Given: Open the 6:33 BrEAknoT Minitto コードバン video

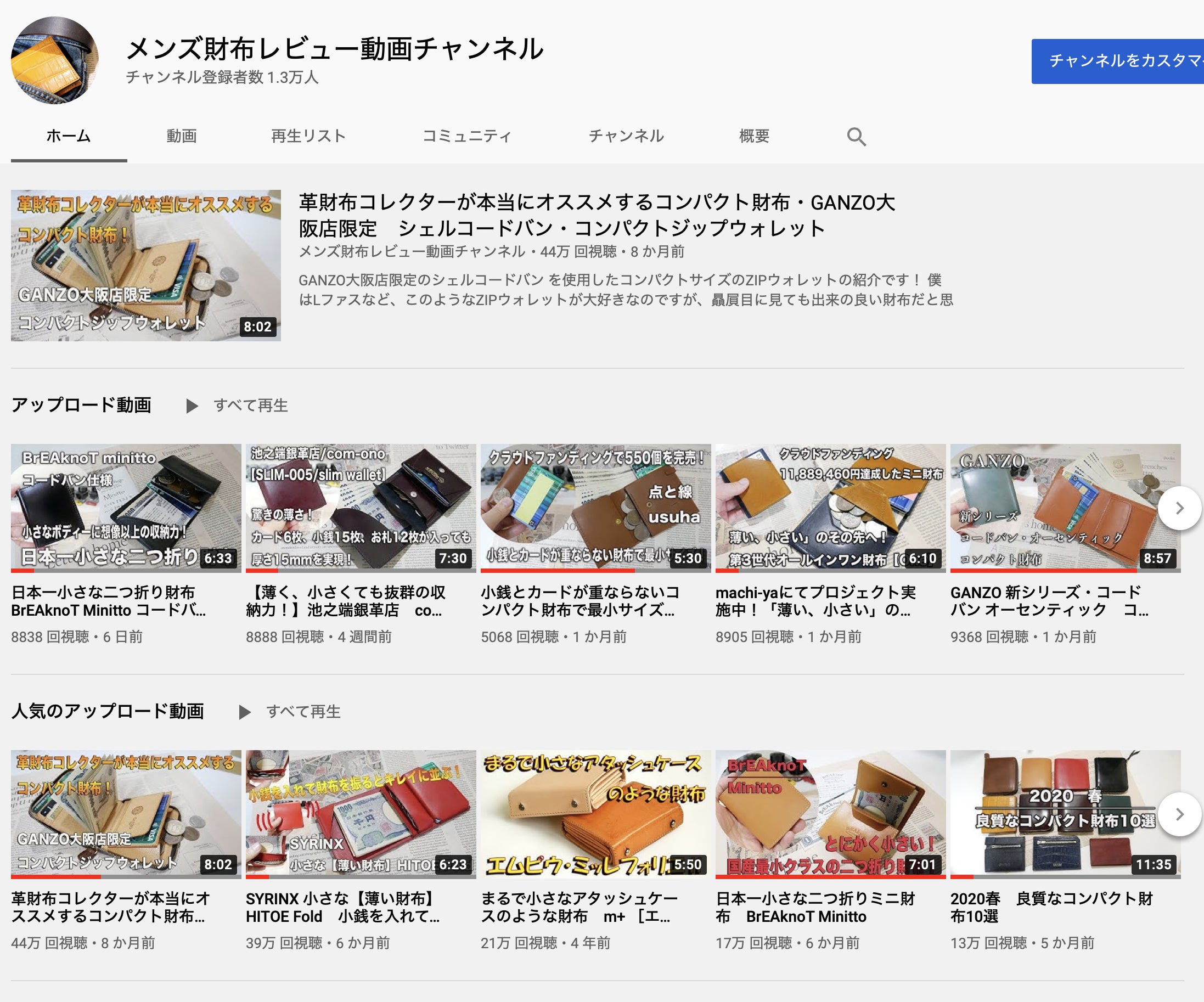Looking at the screenshot, I should [126, 507].
